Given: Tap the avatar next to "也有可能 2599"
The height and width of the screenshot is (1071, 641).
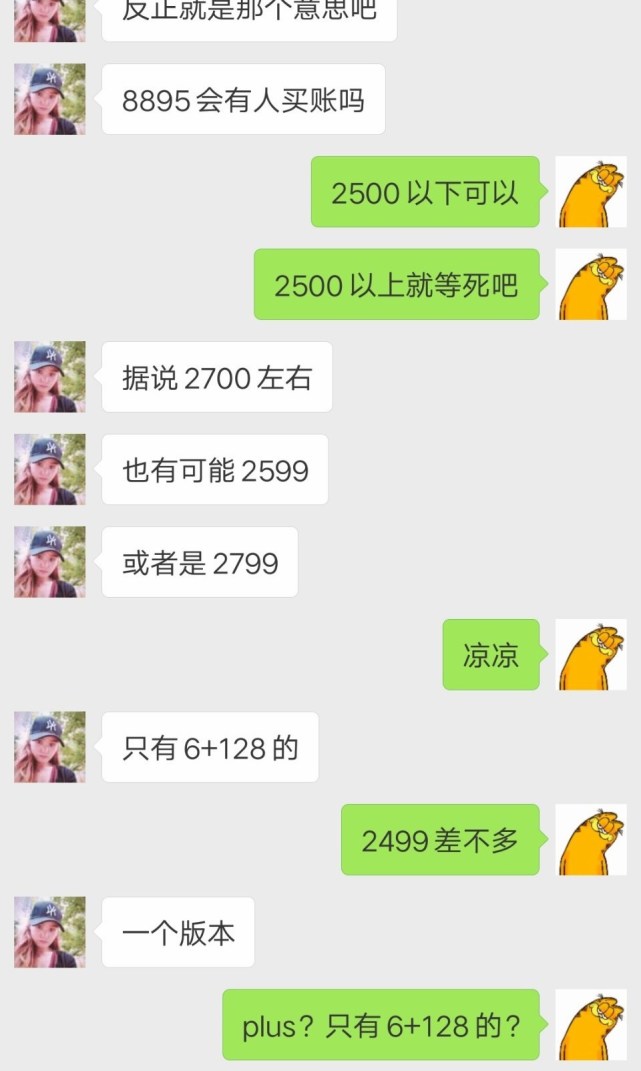Looking at the screenshot, I should point(50,469).
